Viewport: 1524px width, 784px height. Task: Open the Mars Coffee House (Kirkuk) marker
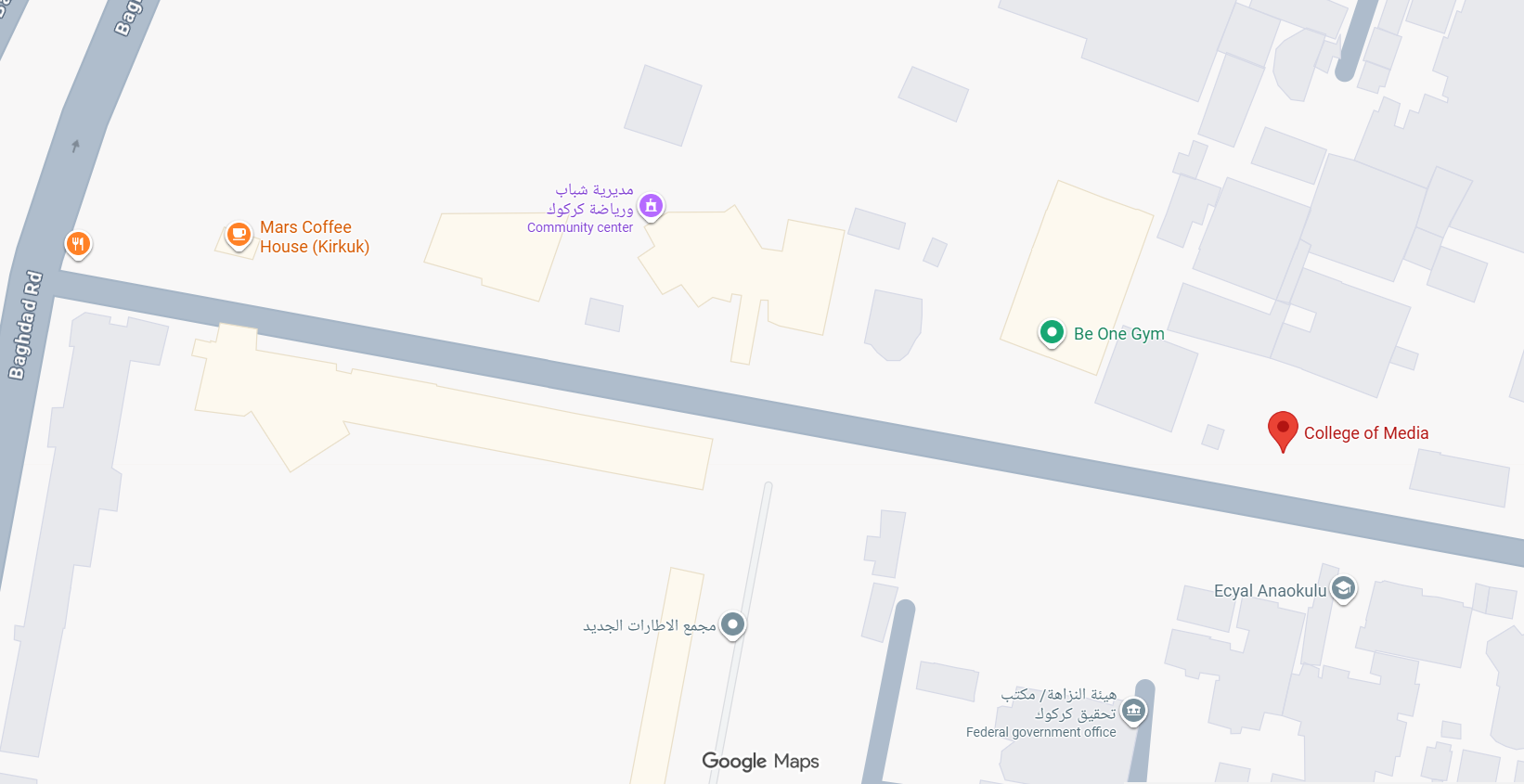(239, 235)
